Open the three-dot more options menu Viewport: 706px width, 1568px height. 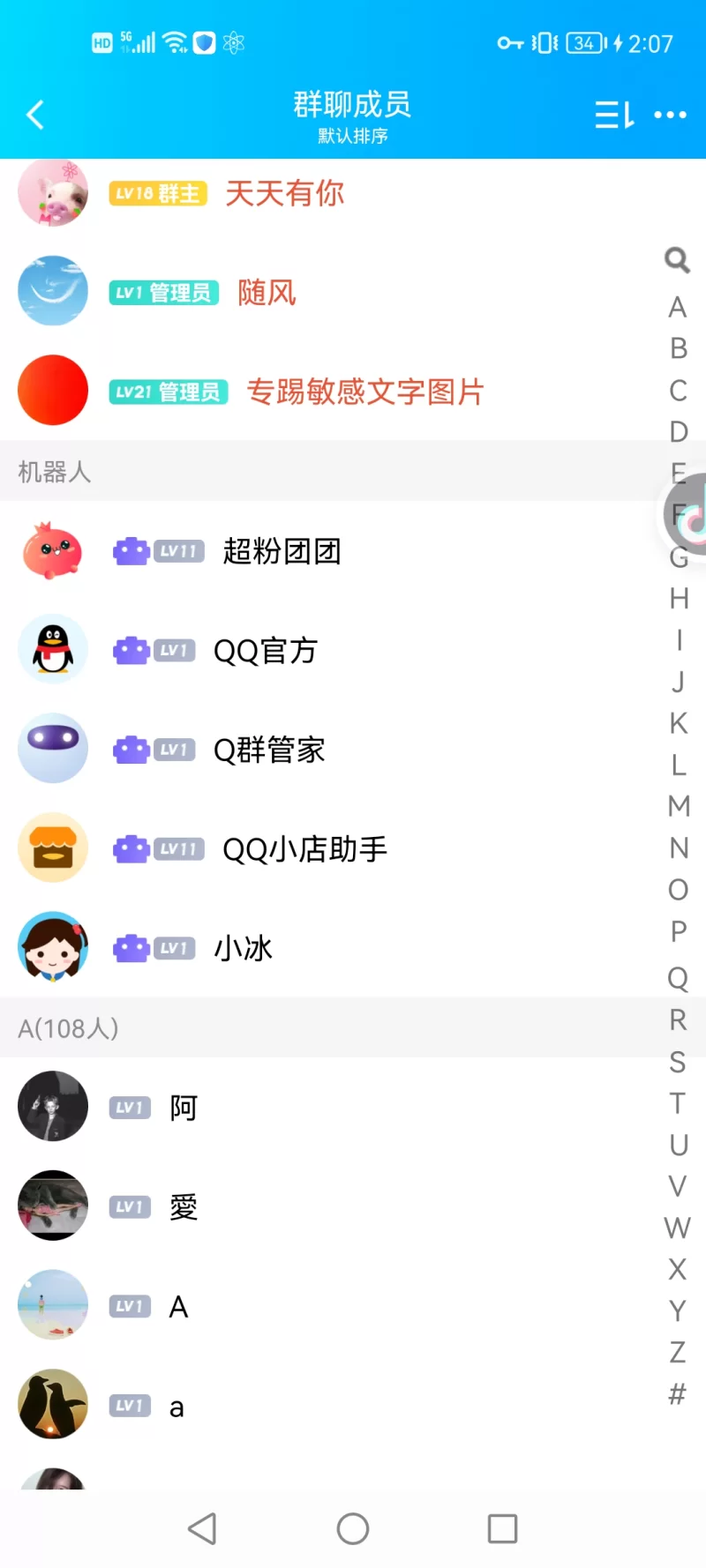click(x=670, y=115)
